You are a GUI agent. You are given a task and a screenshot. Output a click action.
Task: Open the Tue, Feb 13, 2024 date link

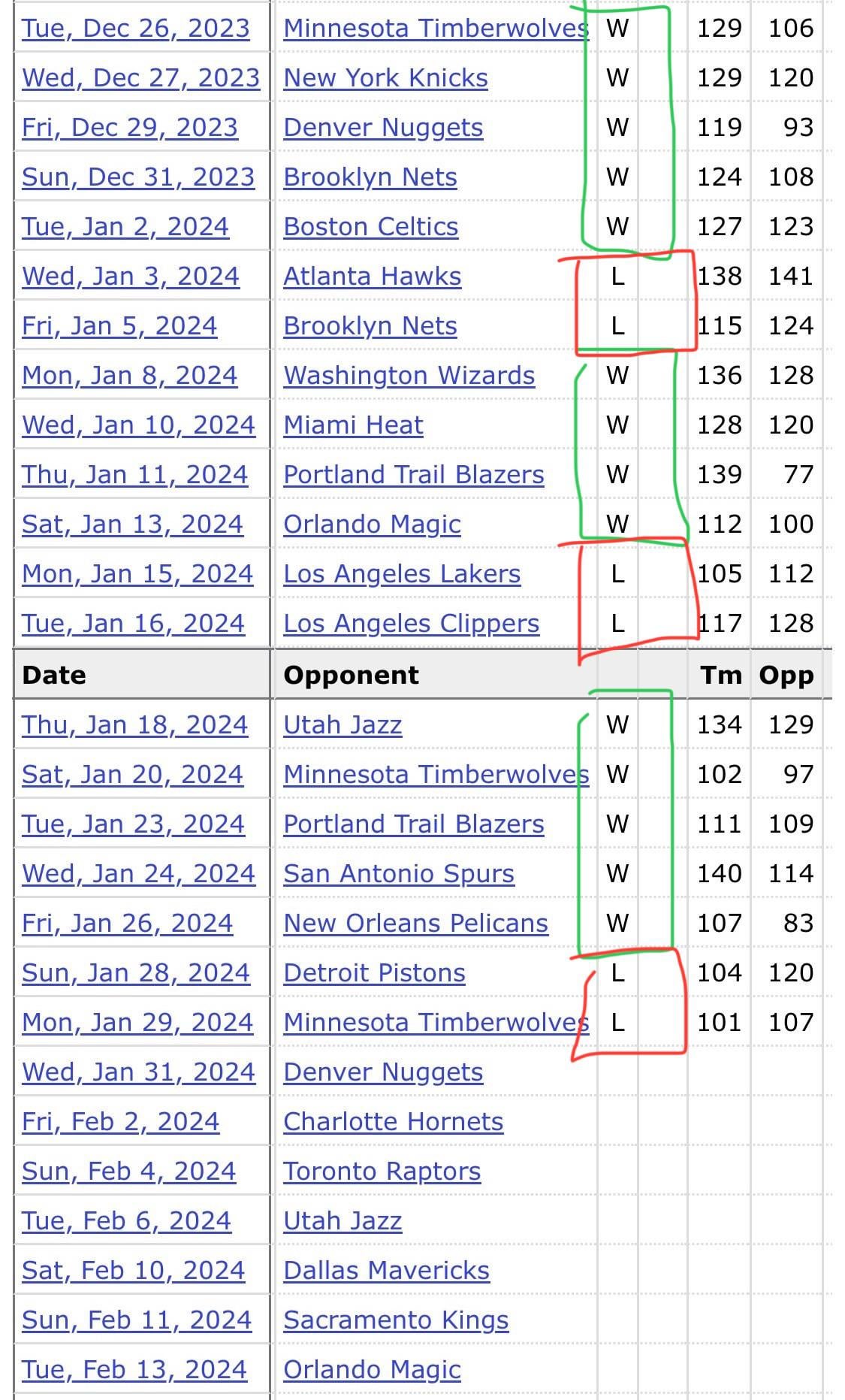(x=134, y=1370)
